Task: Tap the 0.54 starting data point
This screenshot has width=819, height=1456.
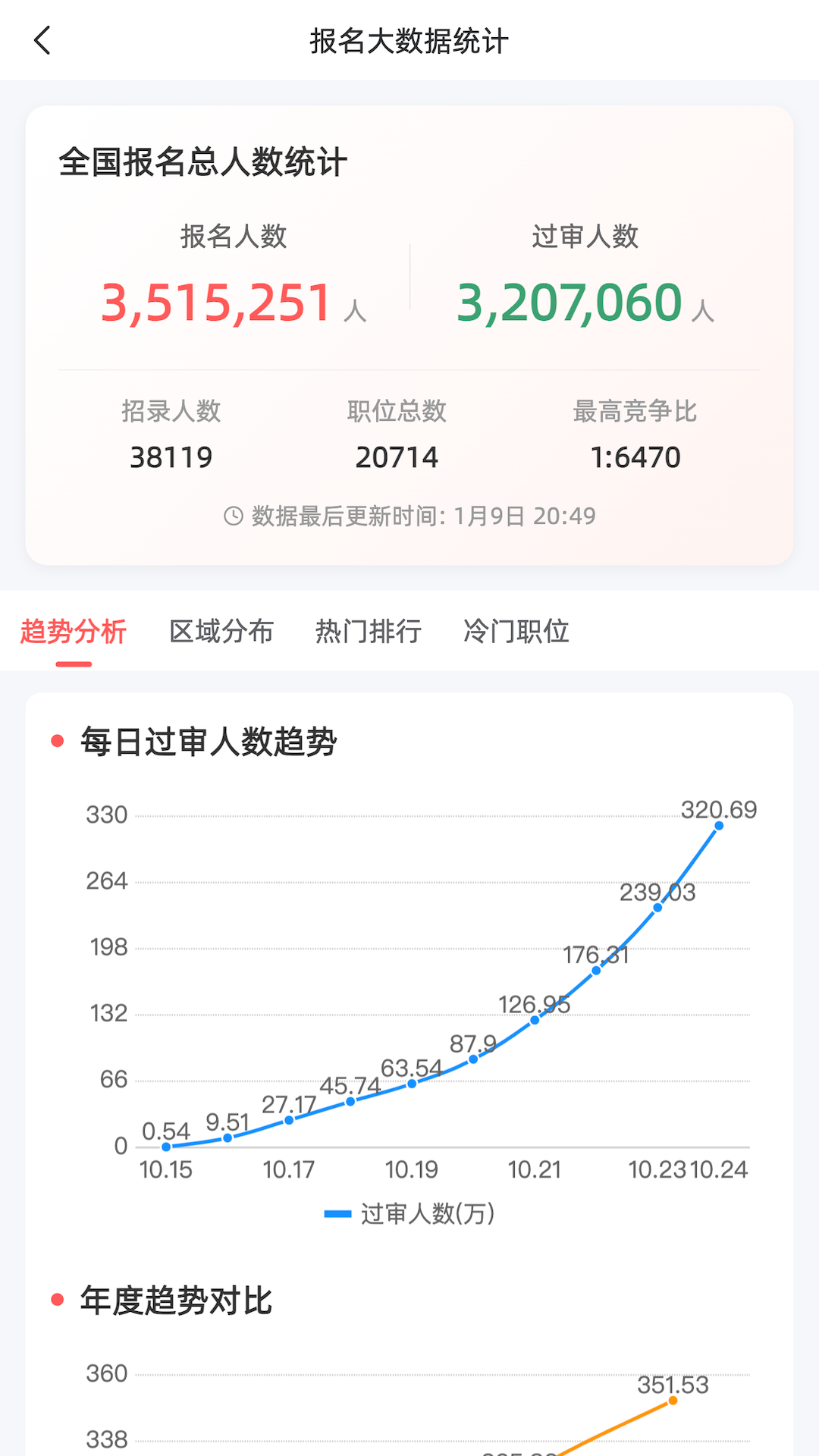Action: 165,1147
